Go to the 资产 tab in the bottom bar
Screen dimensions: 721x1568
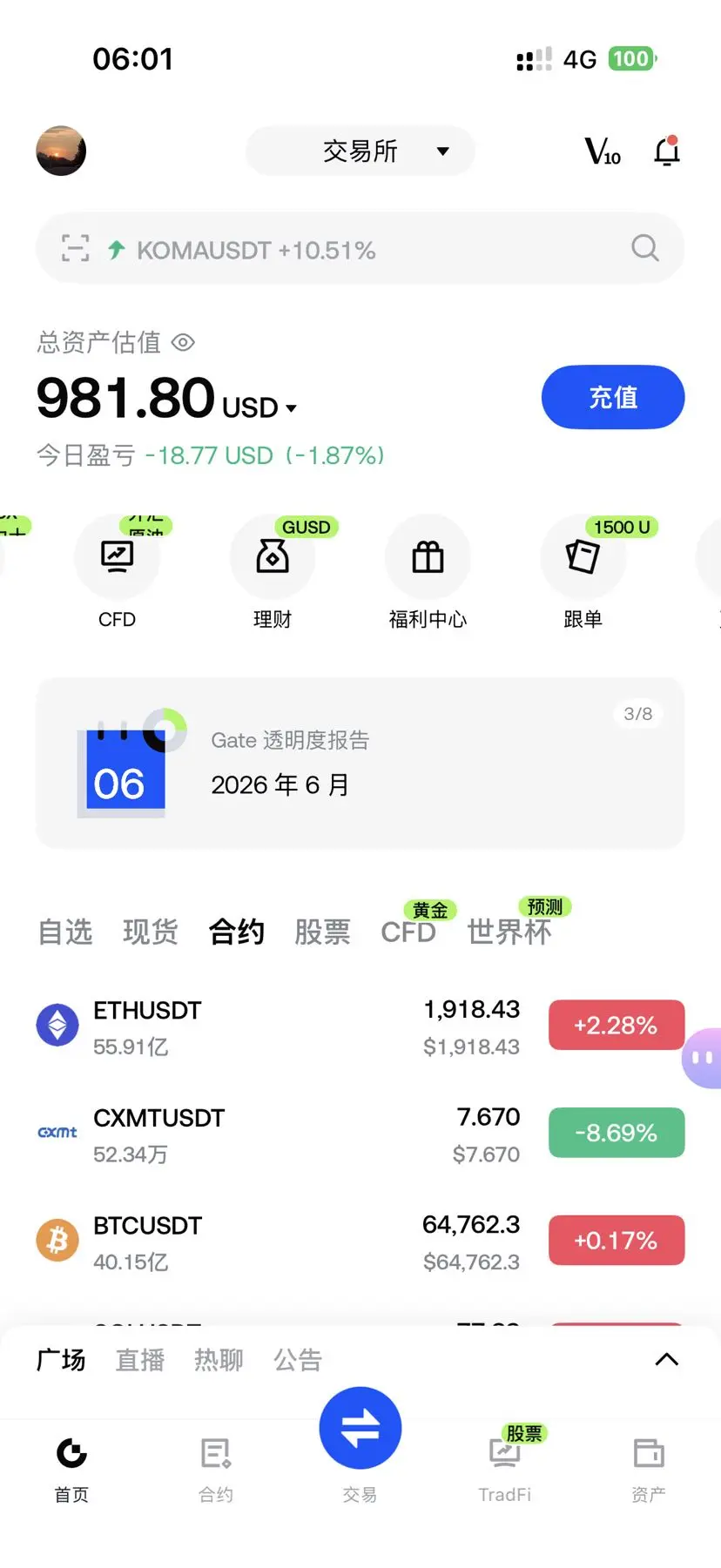pos(648,1470)
